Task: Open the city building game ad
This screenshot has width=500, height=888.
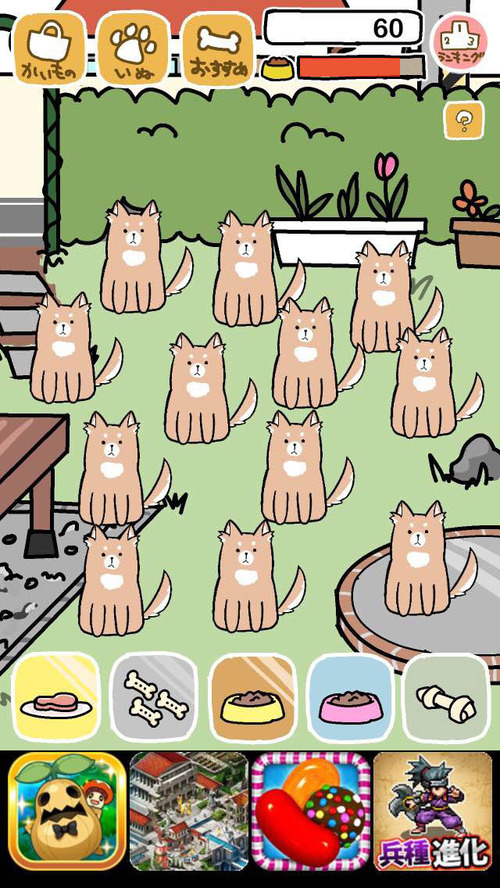Action: click(x=189, y=812)
